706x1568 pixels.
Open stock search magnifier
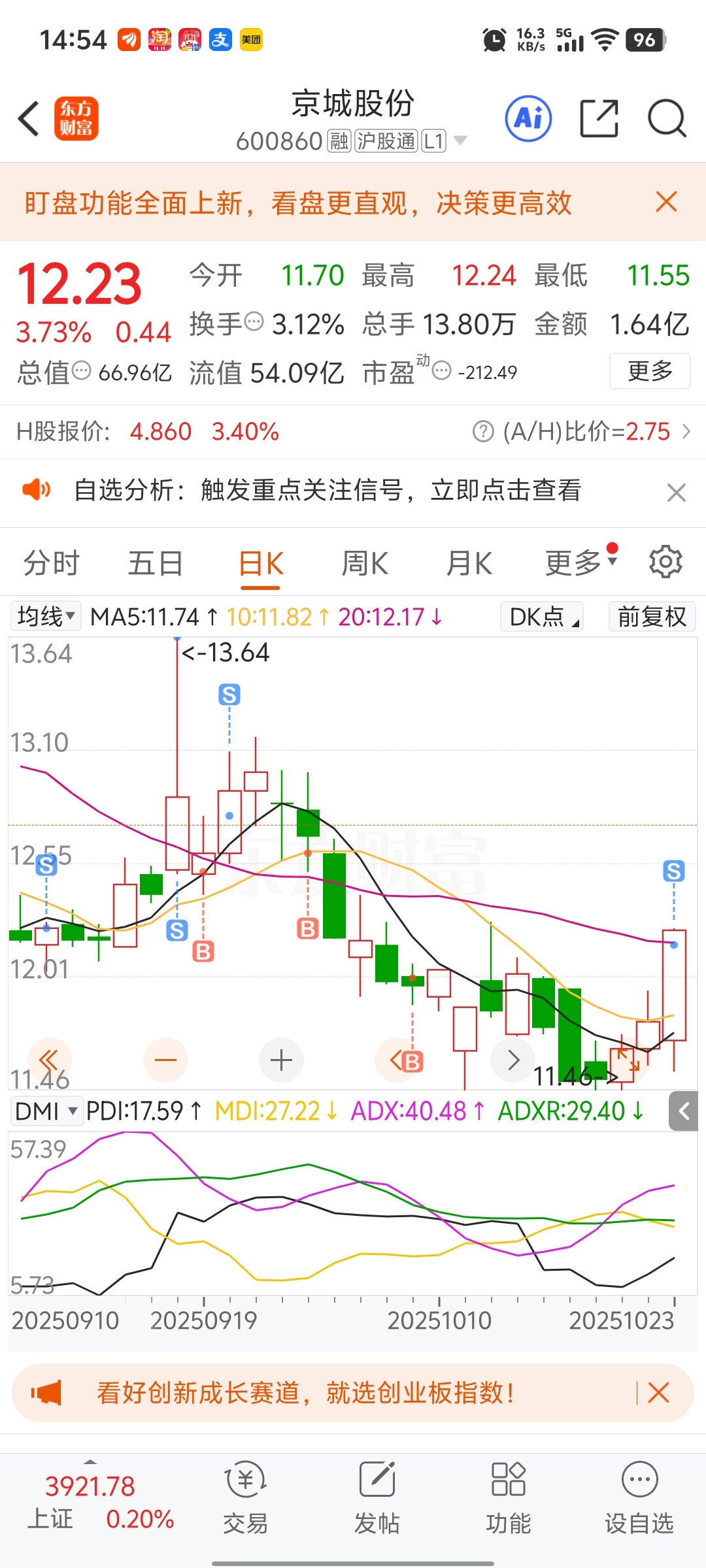[666, 119]
